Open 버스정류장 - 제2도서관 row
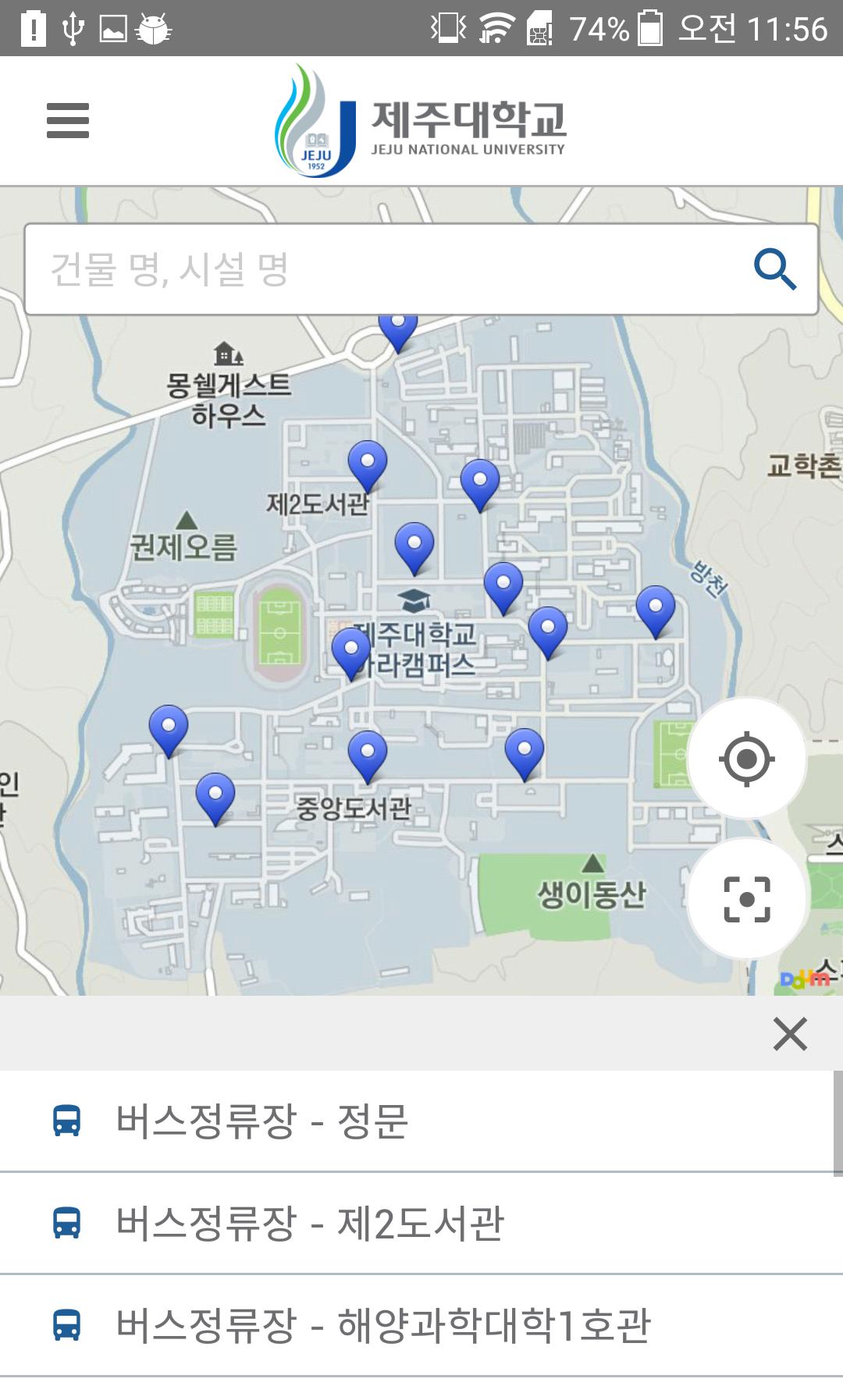 tap(421, 1224)
